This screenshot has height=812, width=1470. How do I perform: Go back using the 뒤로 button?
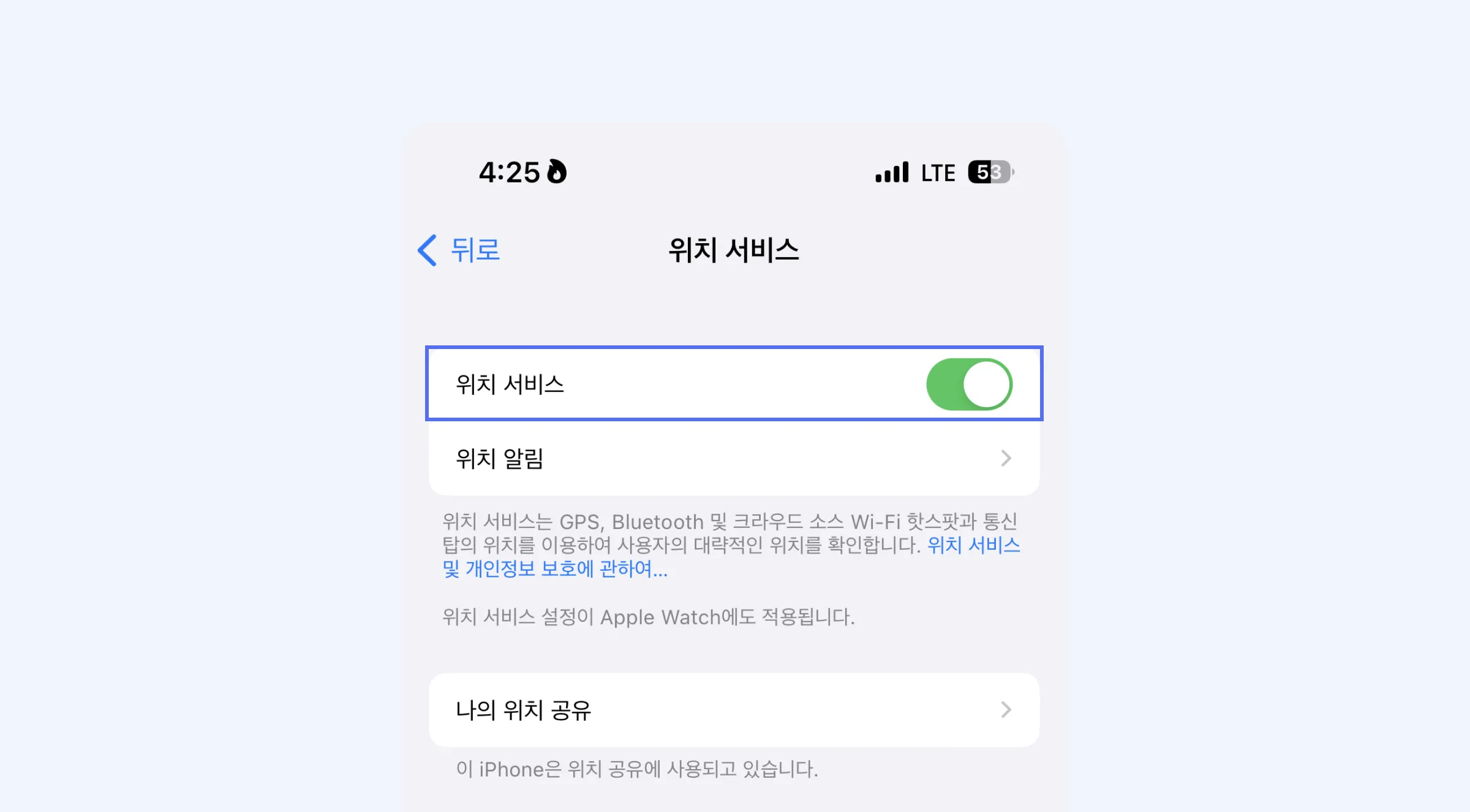460,250
